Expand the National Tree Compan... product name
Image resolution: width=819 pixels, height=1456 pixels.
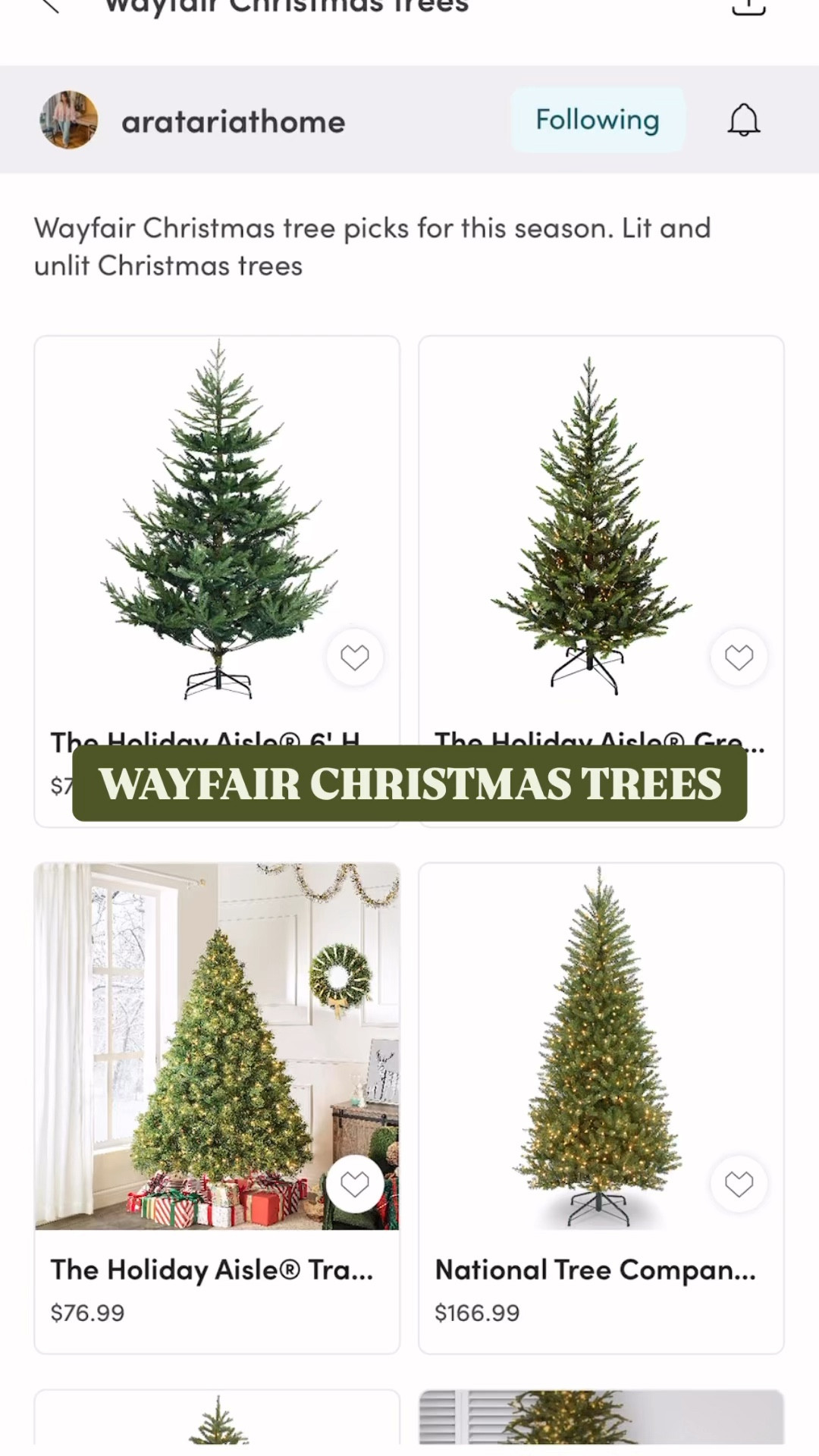point(594,1269)
